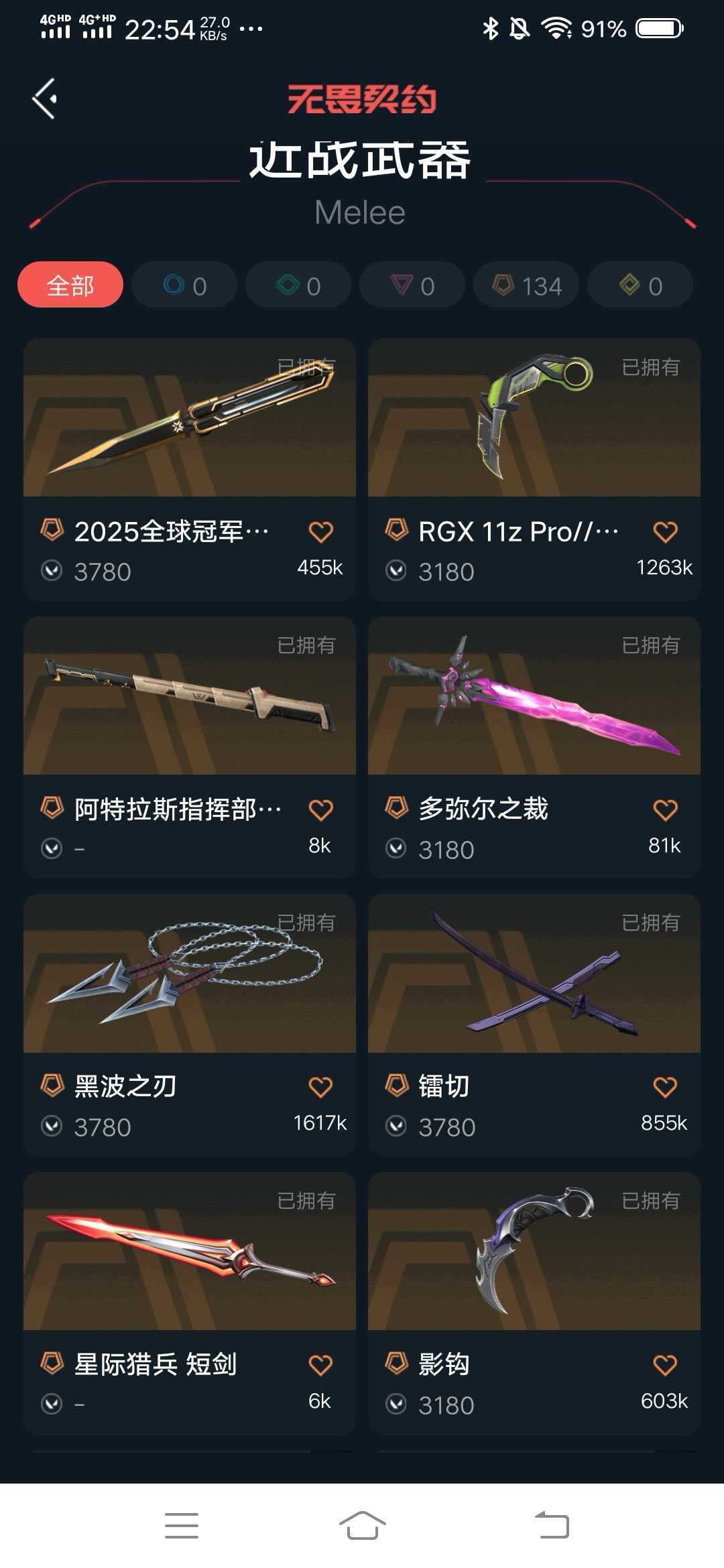Like the RGX 11z Pro skin
The image size is (724, 1568).
665,532
